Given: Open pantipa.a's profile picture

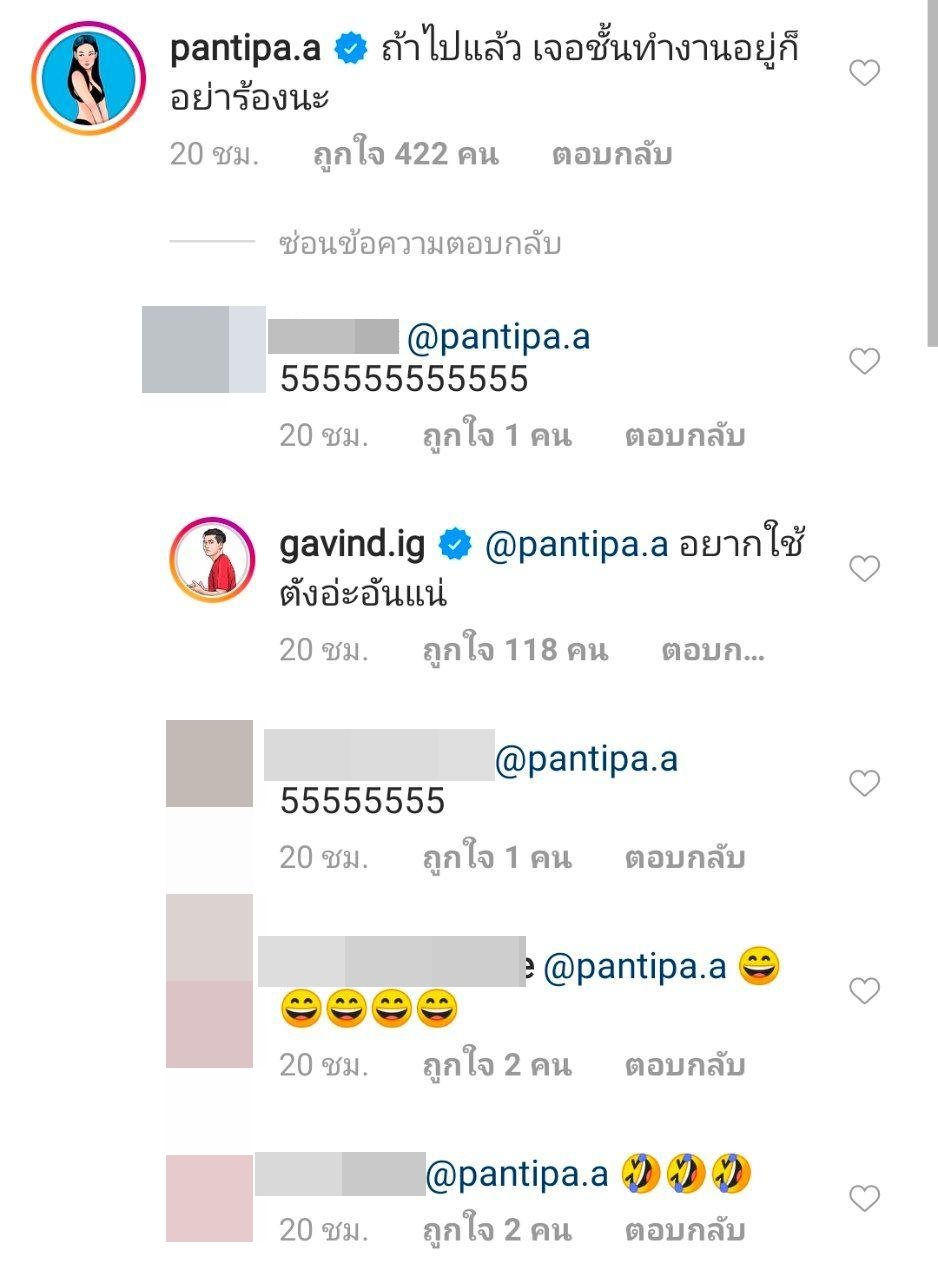Looking at the screenshot, I should (x=89, y=78).
